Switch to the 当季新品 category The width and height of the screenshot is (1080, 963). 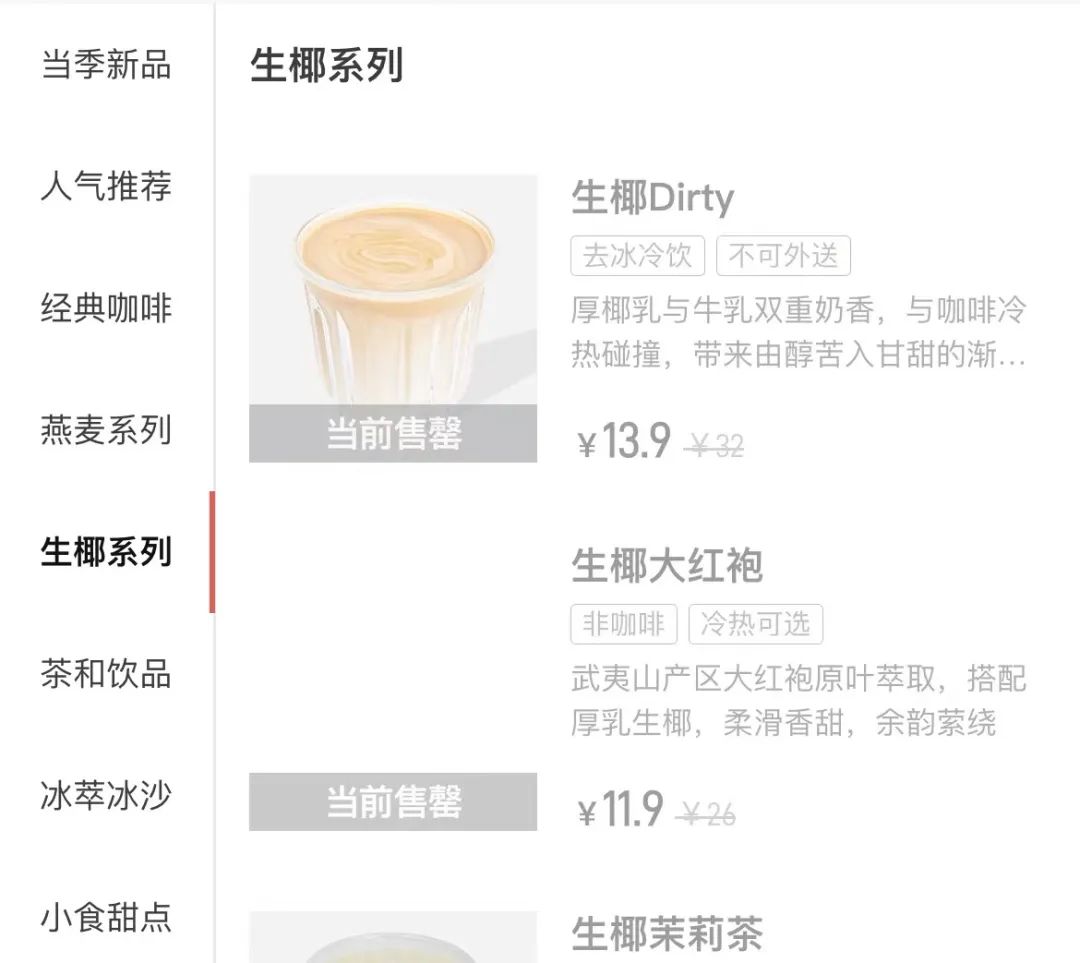[x=106, y=65]
